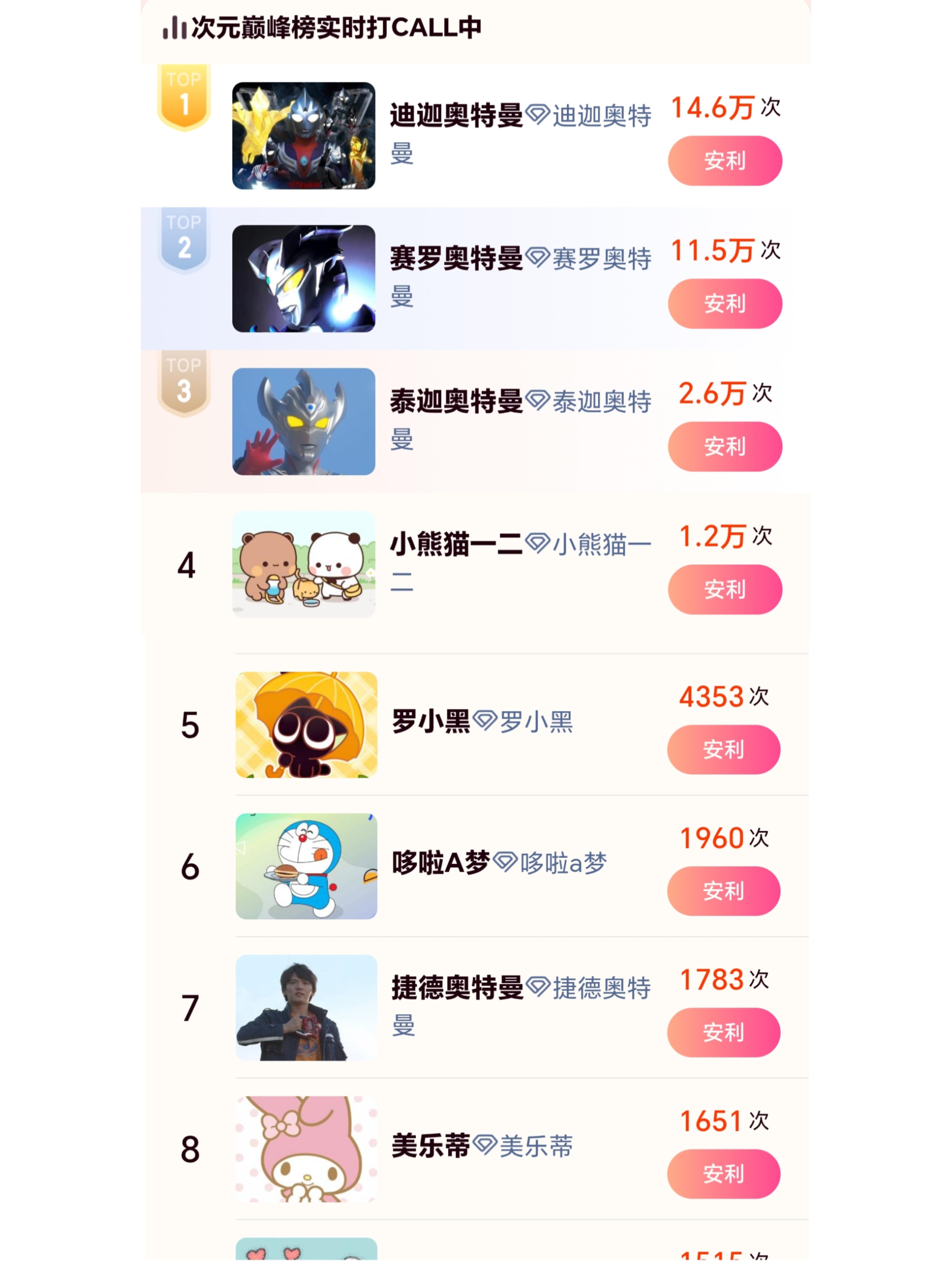Open the 罗小黑 cover picture
Screen dimensions: 952x1269
pos(306,725)
